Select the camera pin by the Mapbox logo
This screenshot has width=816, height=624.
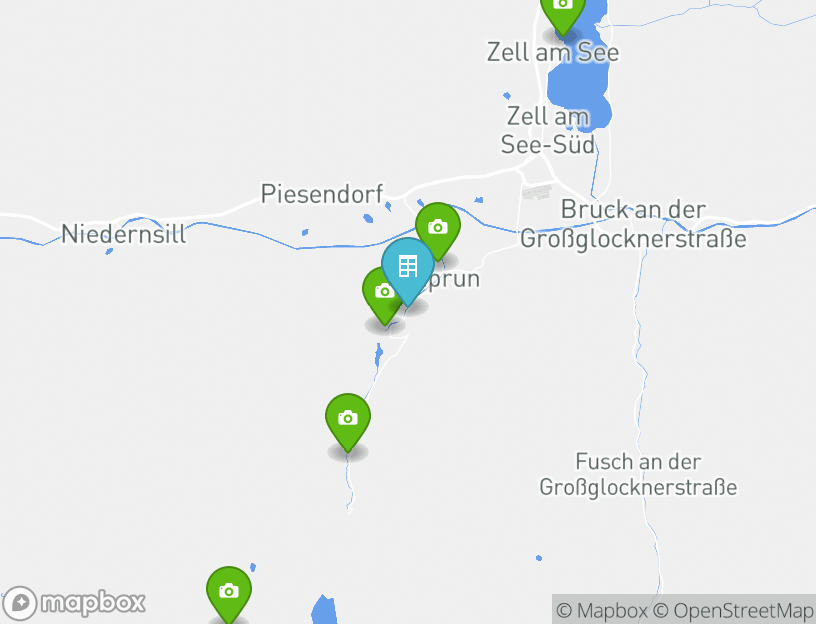tap(228, 591)
